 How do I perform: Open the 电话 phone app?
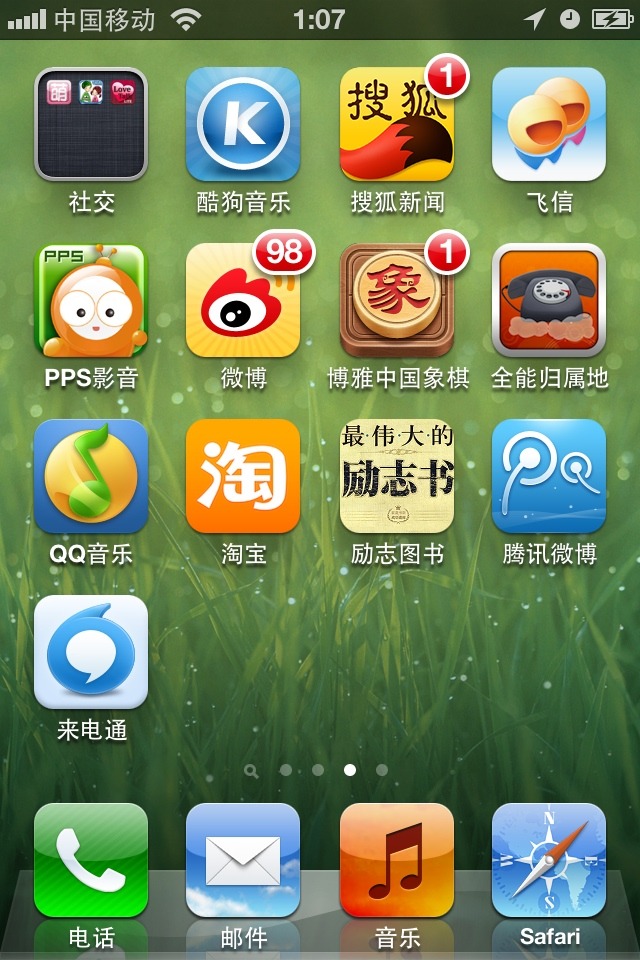point(91,860)
